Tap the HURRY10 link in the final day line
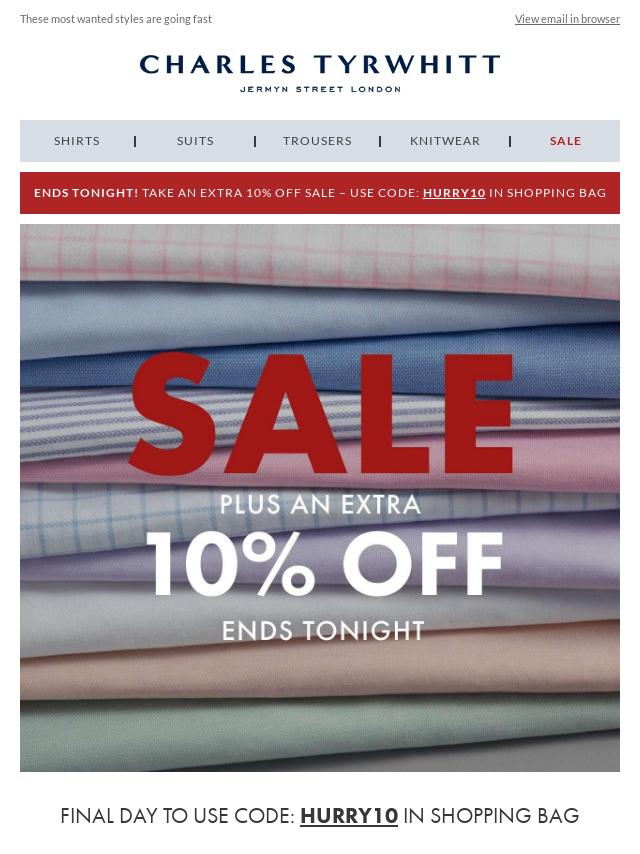640x854 pixels. coord(349,816)
